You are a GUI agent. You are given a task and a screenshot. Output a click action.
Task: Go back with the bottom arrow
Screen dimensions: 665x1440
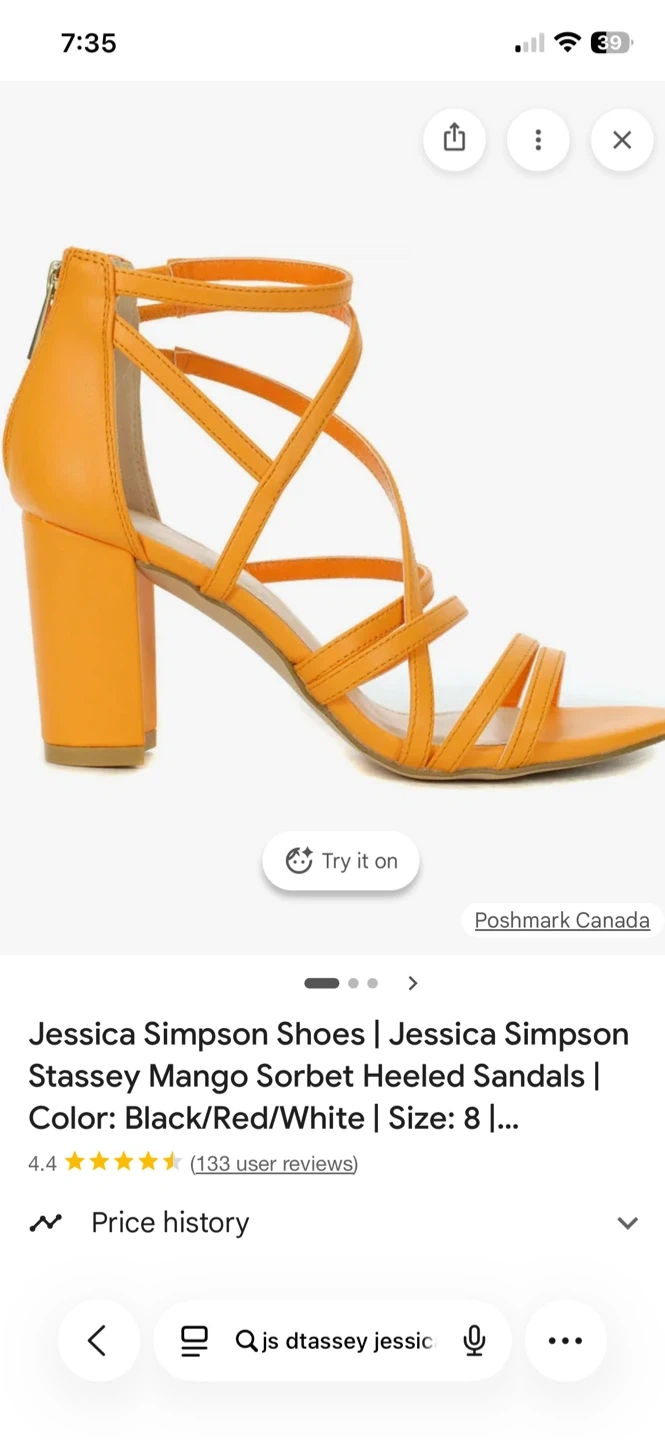[x=97, y=1341]
